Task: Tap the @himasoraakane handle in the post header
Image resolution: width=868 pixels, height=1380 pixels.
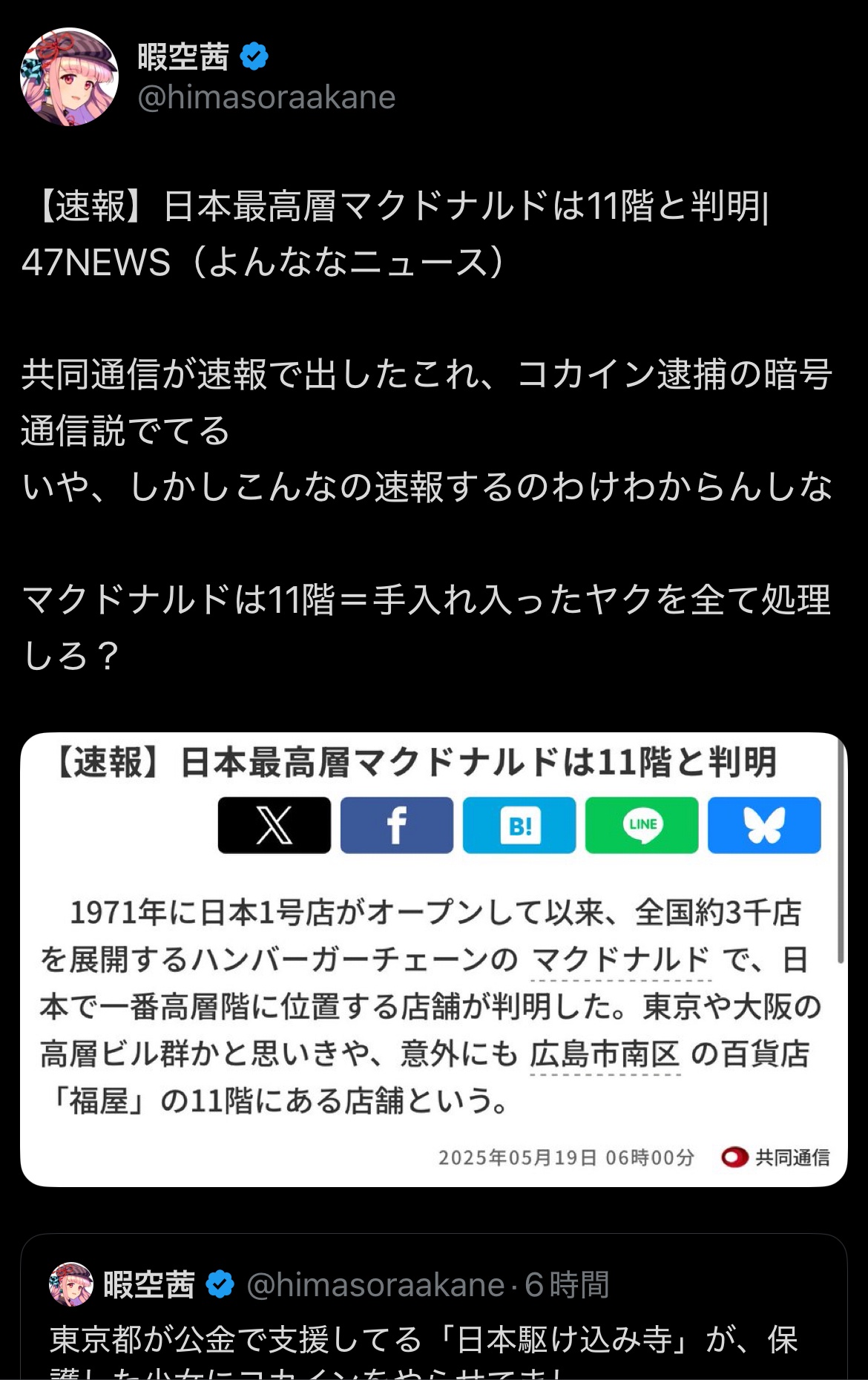Action: (x=266, y=98)
